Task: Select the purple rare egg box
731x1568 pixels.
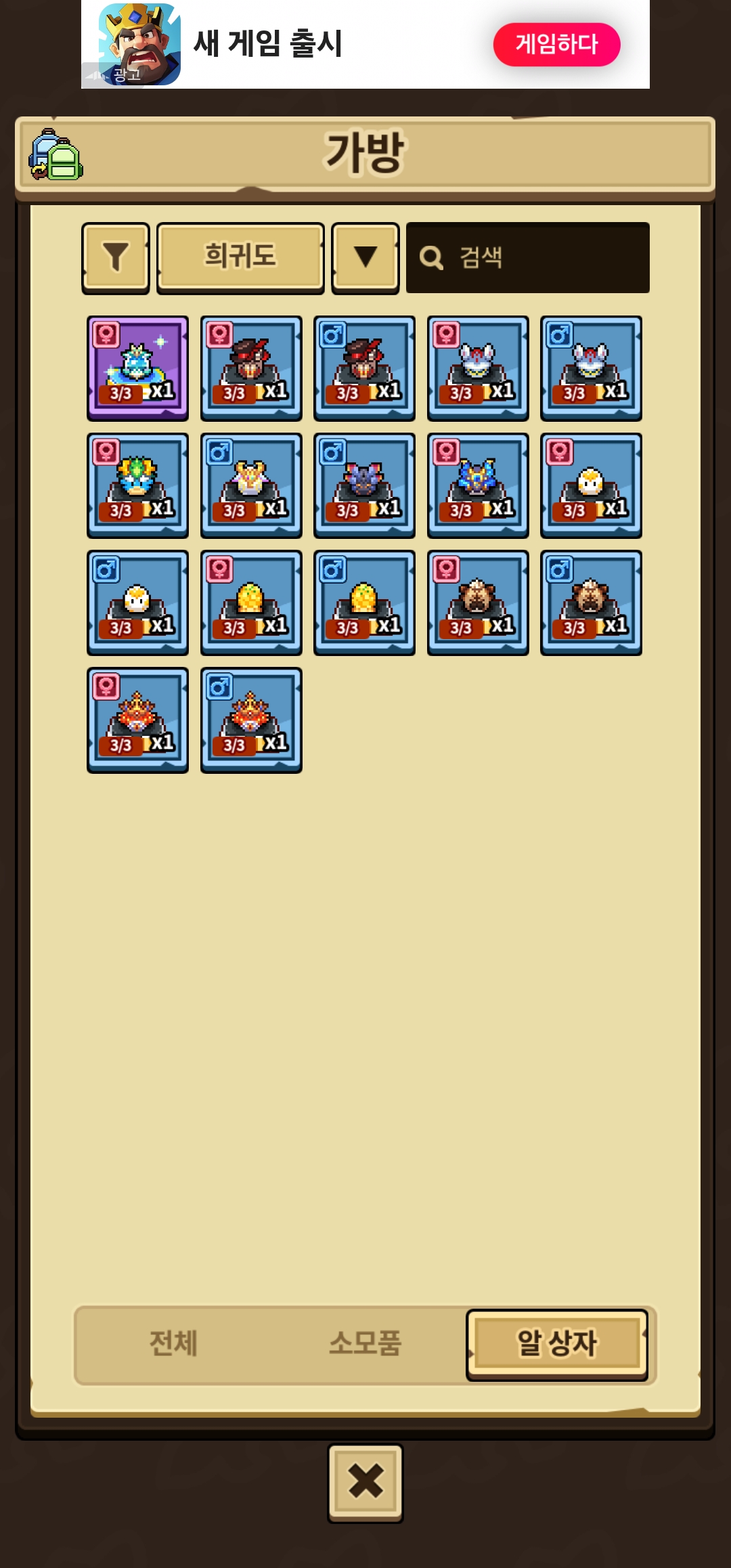Action: (x=137, y=368)
